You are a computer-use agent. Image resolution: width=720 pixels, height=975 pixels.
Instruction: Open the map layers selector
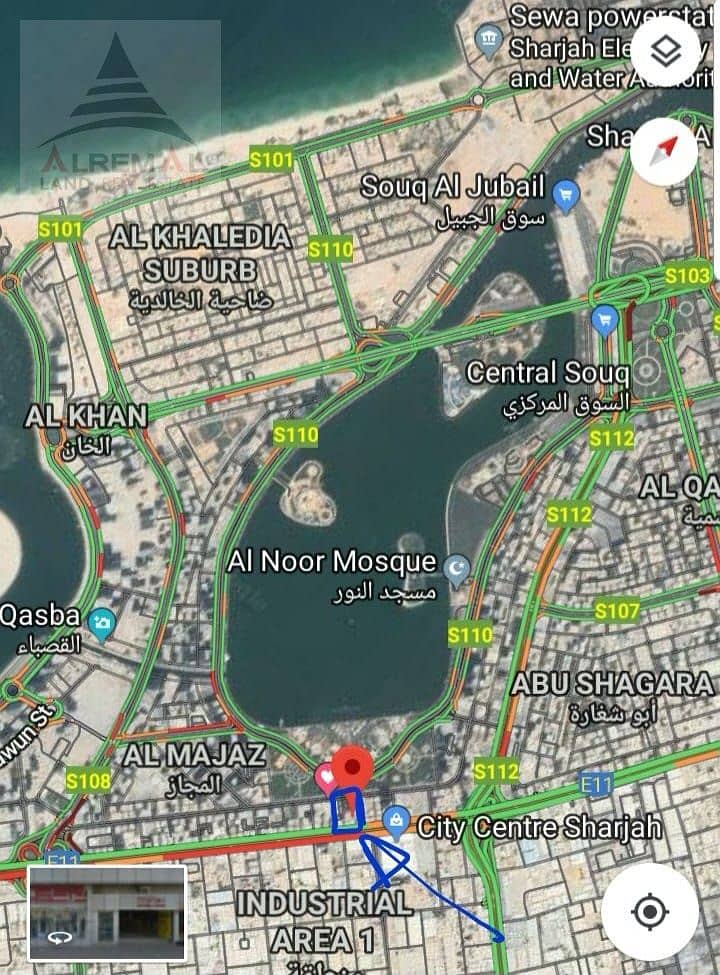tap(665, 52)
